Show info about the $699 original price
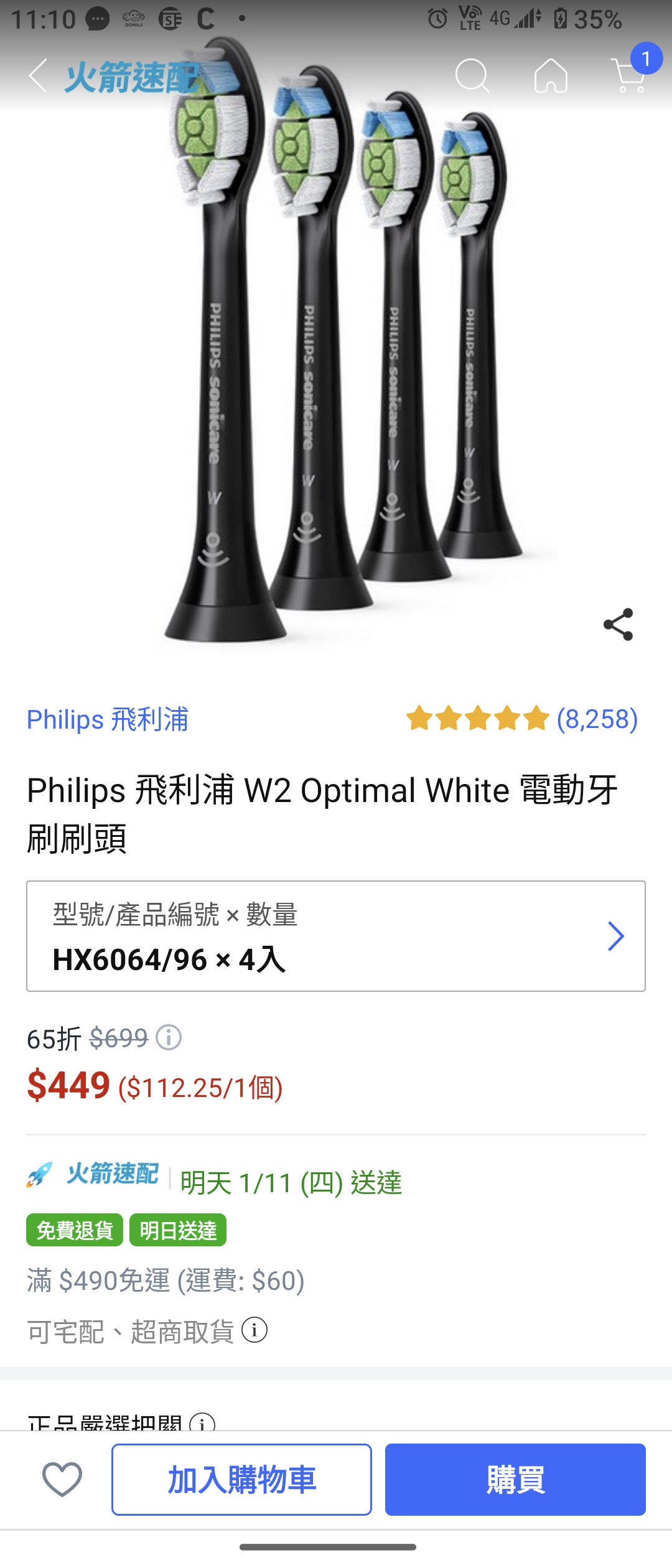The width and height of the screenshot is (672, 1568). pyautogui.click(x=169, y=1037)
